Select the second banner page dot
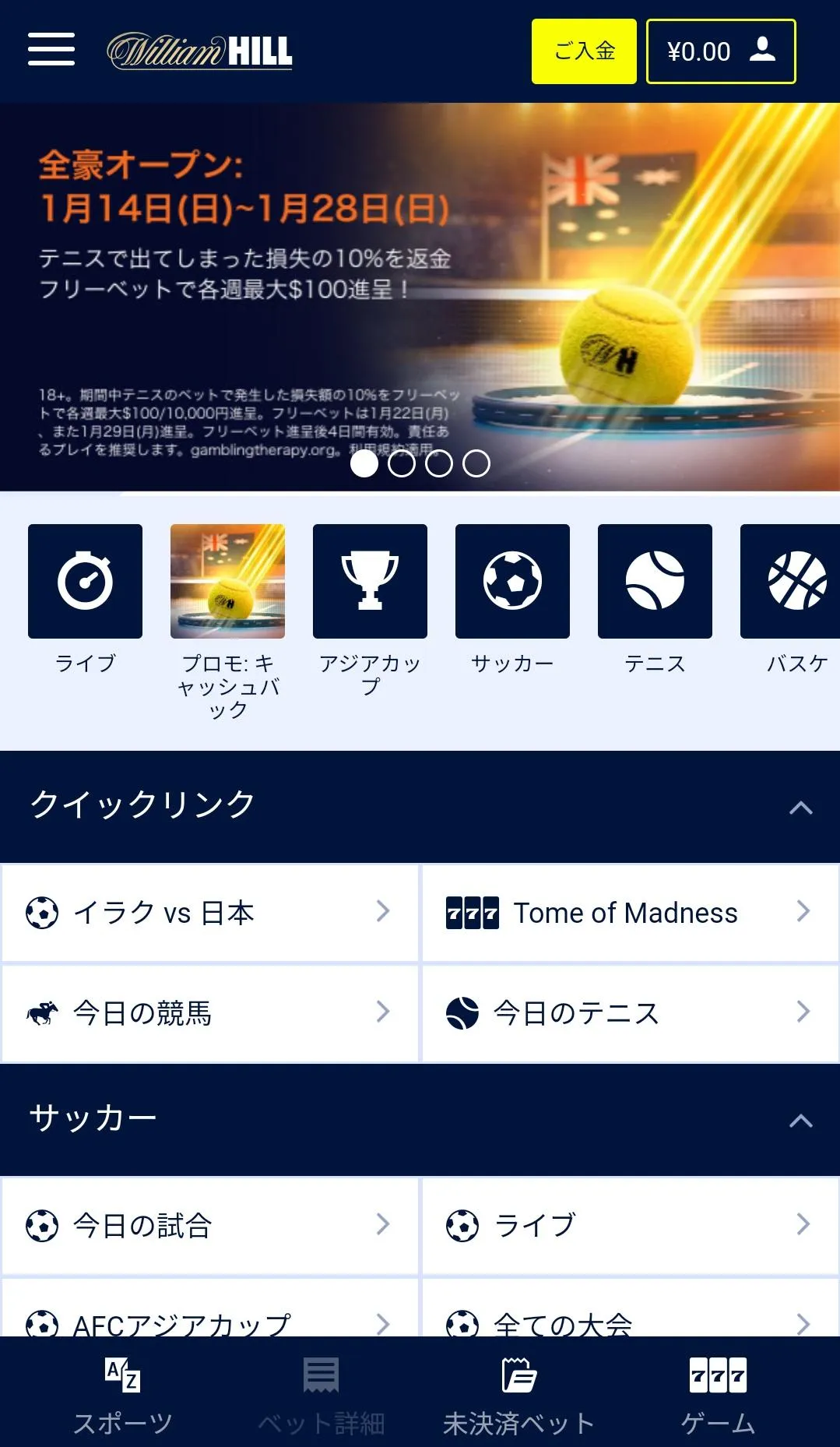This screenshot has height=1447, width=840. click(402, 463)
